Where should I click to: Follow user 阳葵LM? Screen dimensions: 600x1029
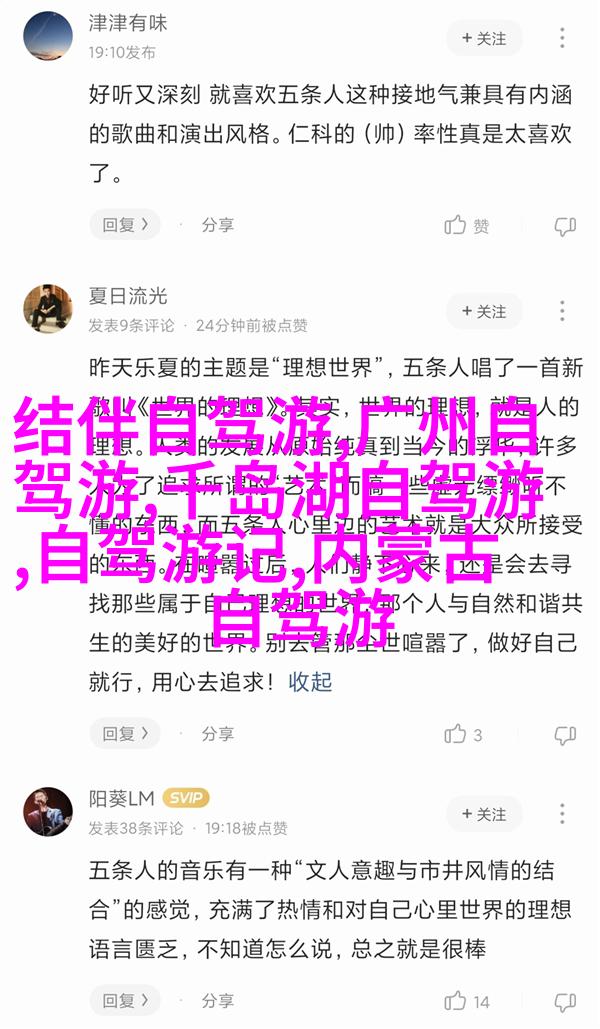point(483,813)
